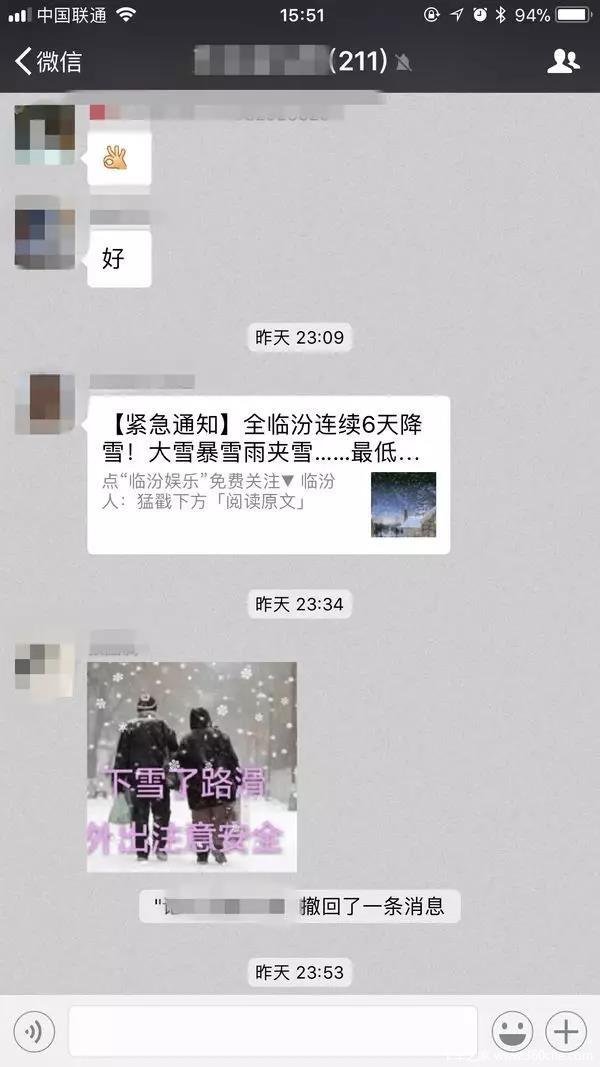Screen dimensions: 600x1067
Task: Tap the avatar beside the OK hand message
Action: (x=45, y=135)
